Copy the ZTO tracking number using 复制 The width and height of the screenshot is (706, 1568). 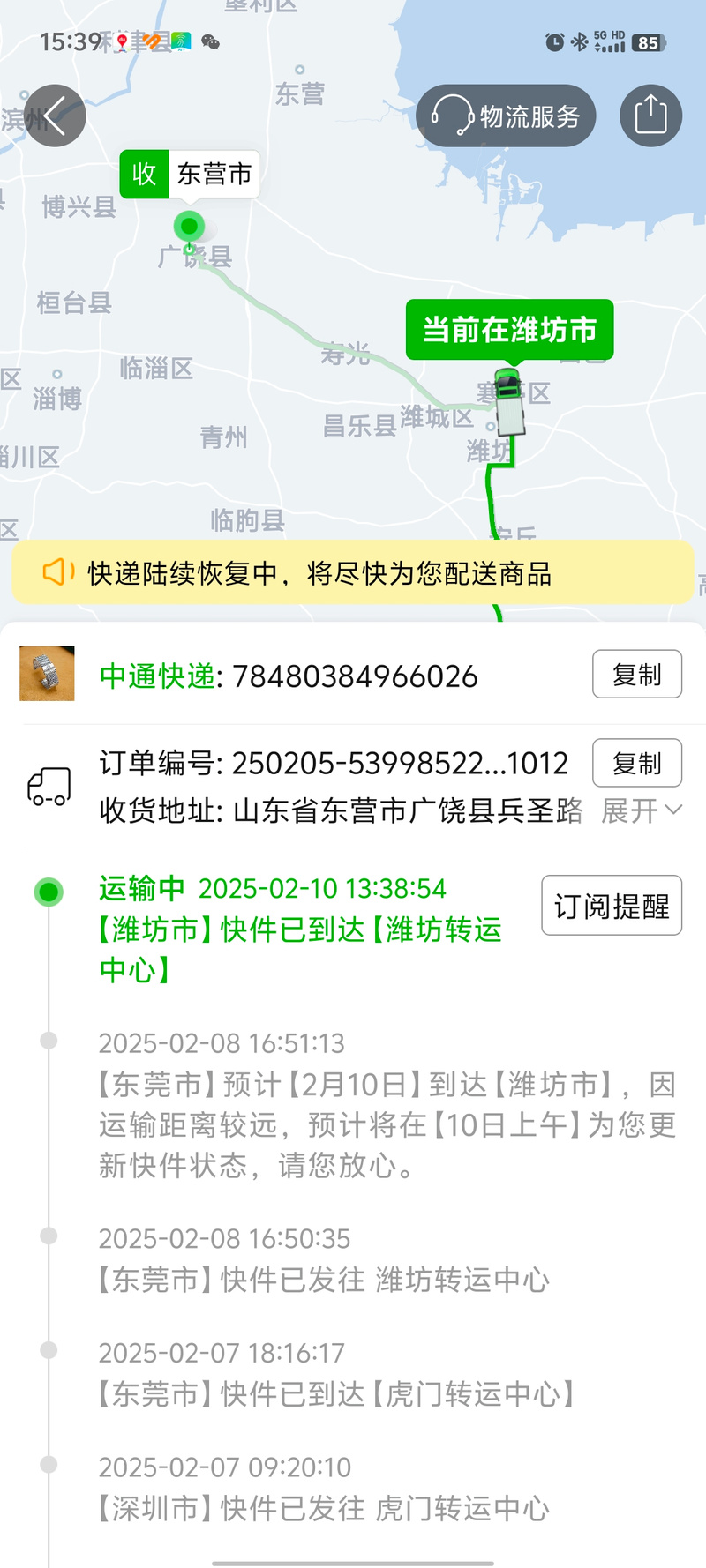pyautogui.click(x=636, y=673)
